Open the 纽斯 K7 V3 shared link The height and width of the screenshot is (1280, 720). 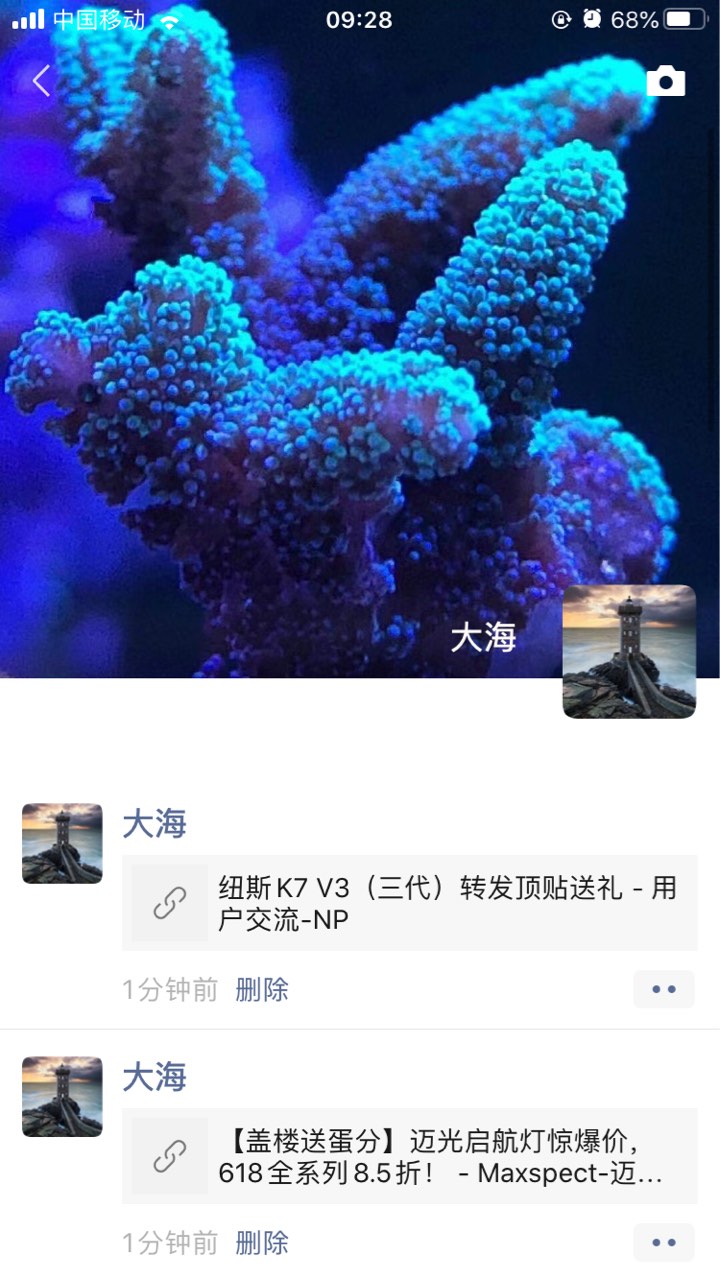(409, 904)
